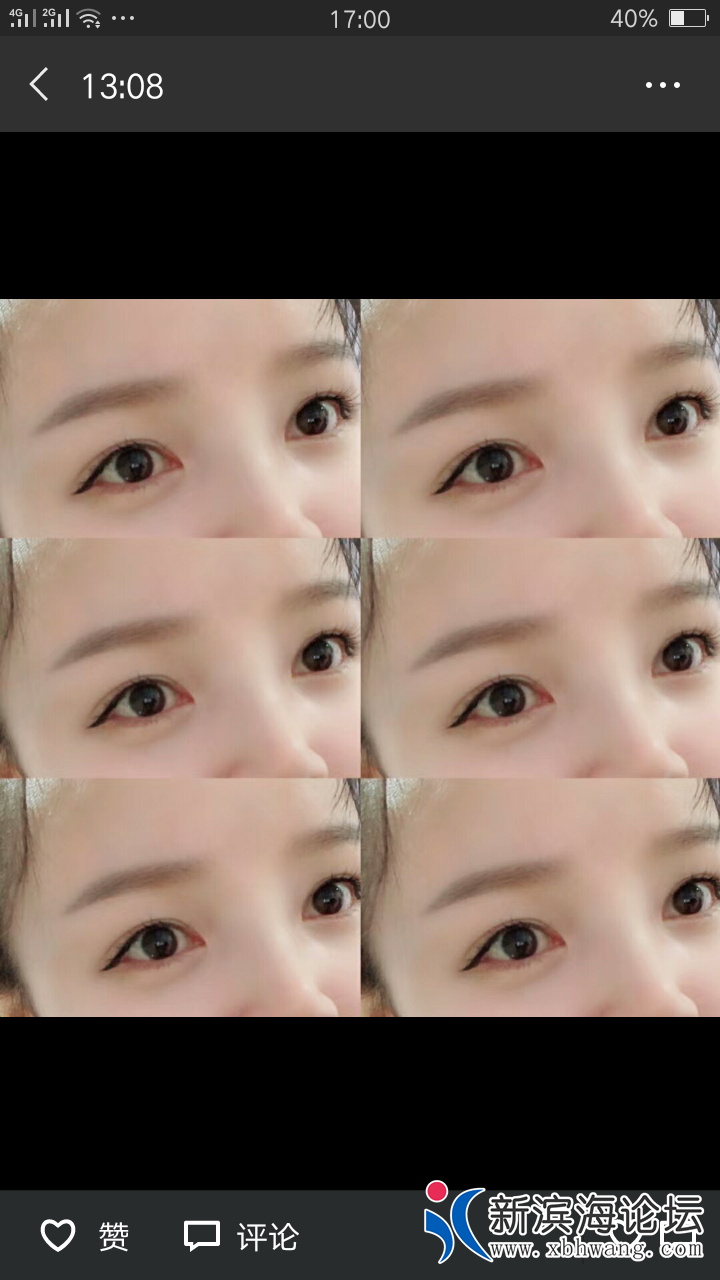Open the 评论 comment section
The image size is (720, 1280).
(x=241, y=1236)
